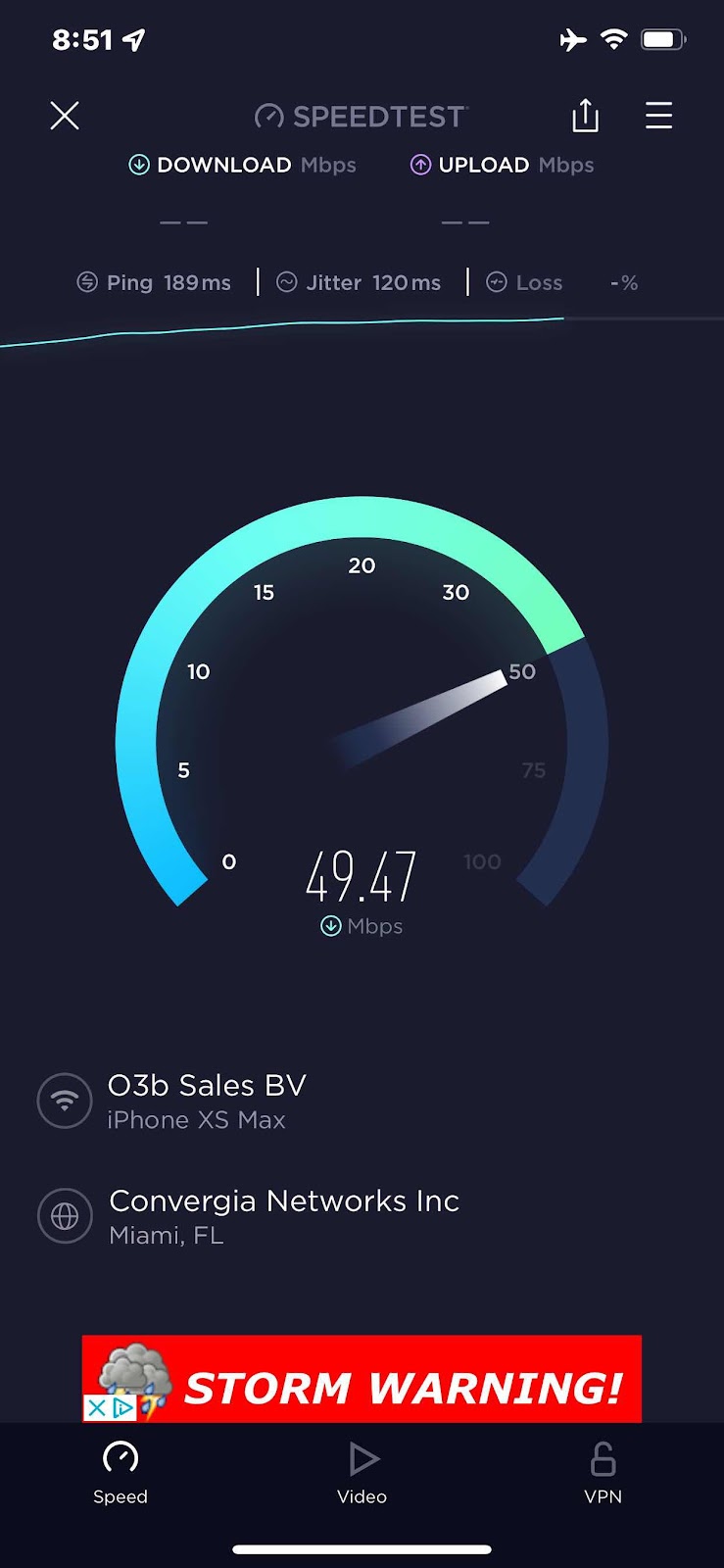
Task: Close the running speed test
Action: click(65, 116)
